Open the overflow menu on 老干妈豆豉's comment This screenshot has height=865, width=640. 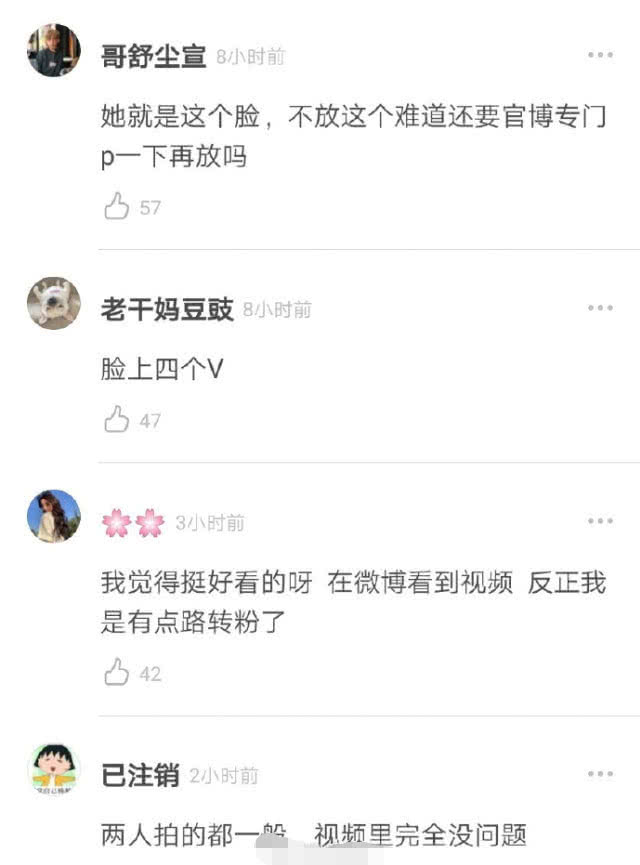tap(600, 308)
